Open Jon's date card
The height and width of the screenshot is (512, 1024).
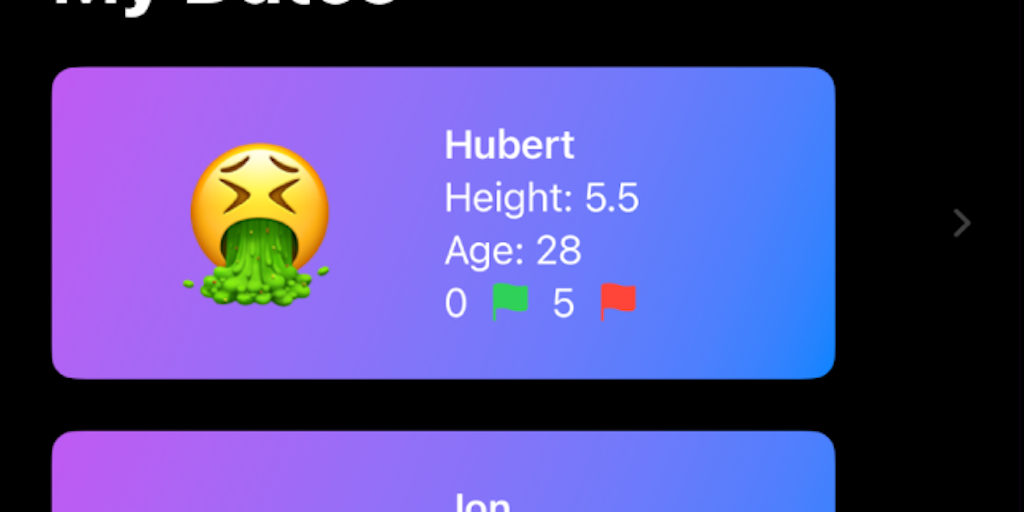[x=443, y=477]
